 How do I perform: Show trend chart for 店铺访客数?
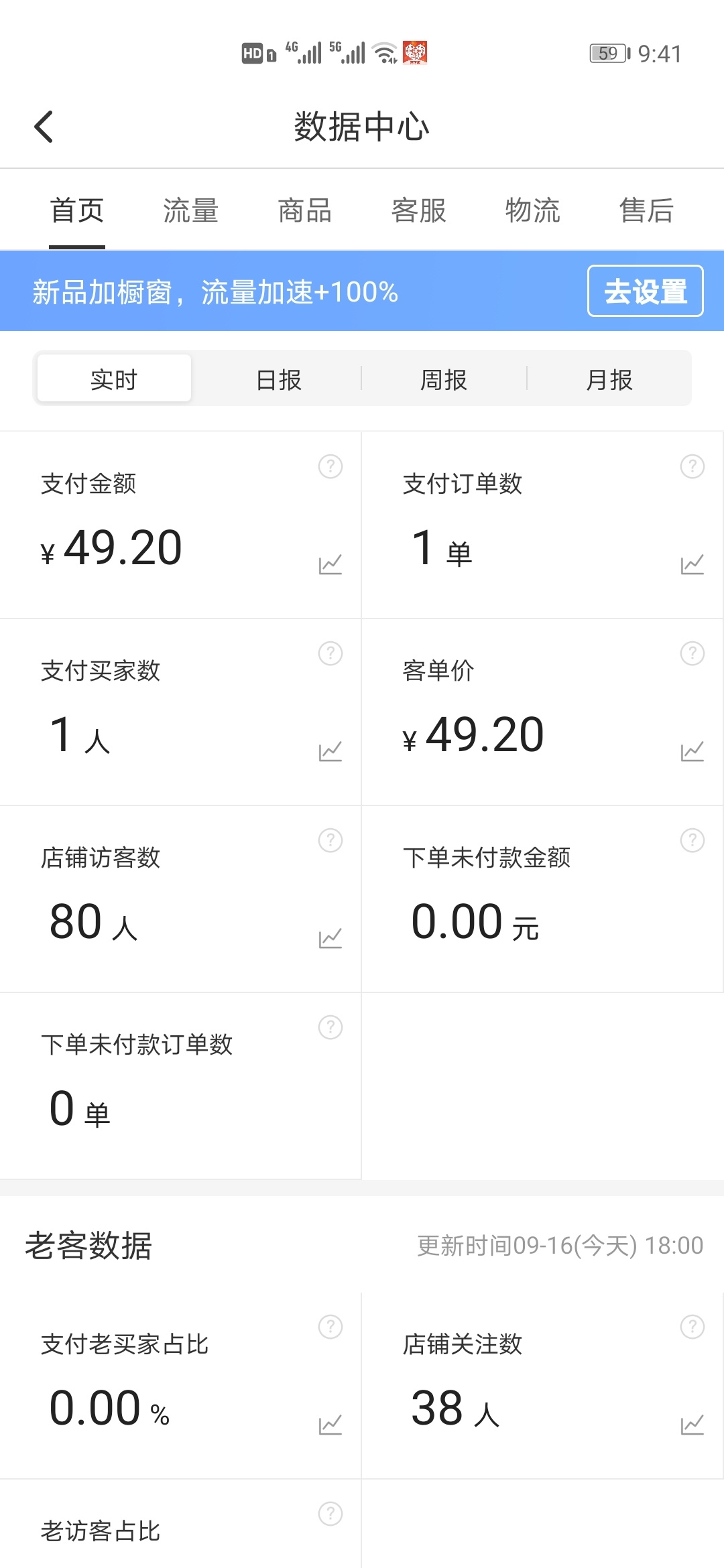(x=330, y=938)
